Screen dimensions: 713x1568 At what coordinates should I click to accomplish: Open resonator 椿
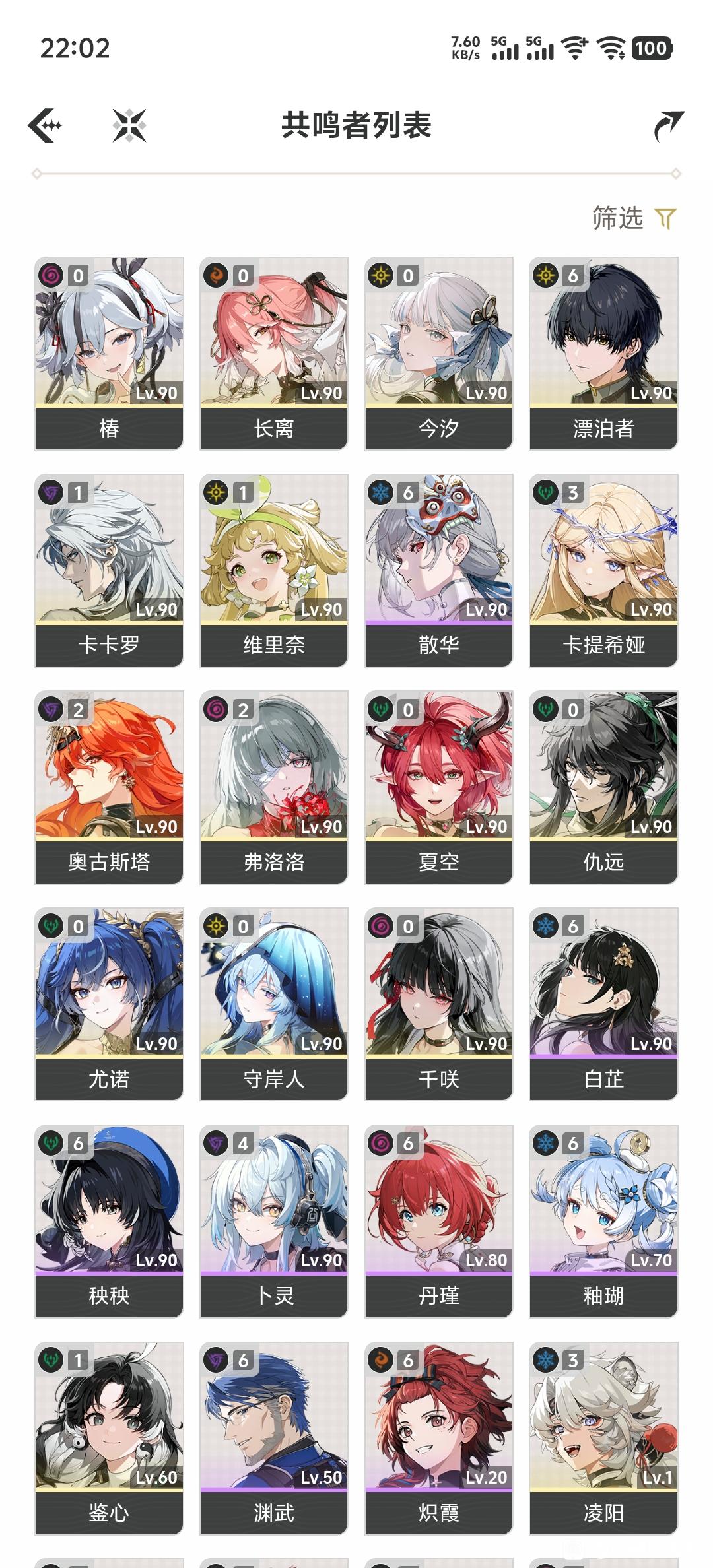(x=109, y=354)
